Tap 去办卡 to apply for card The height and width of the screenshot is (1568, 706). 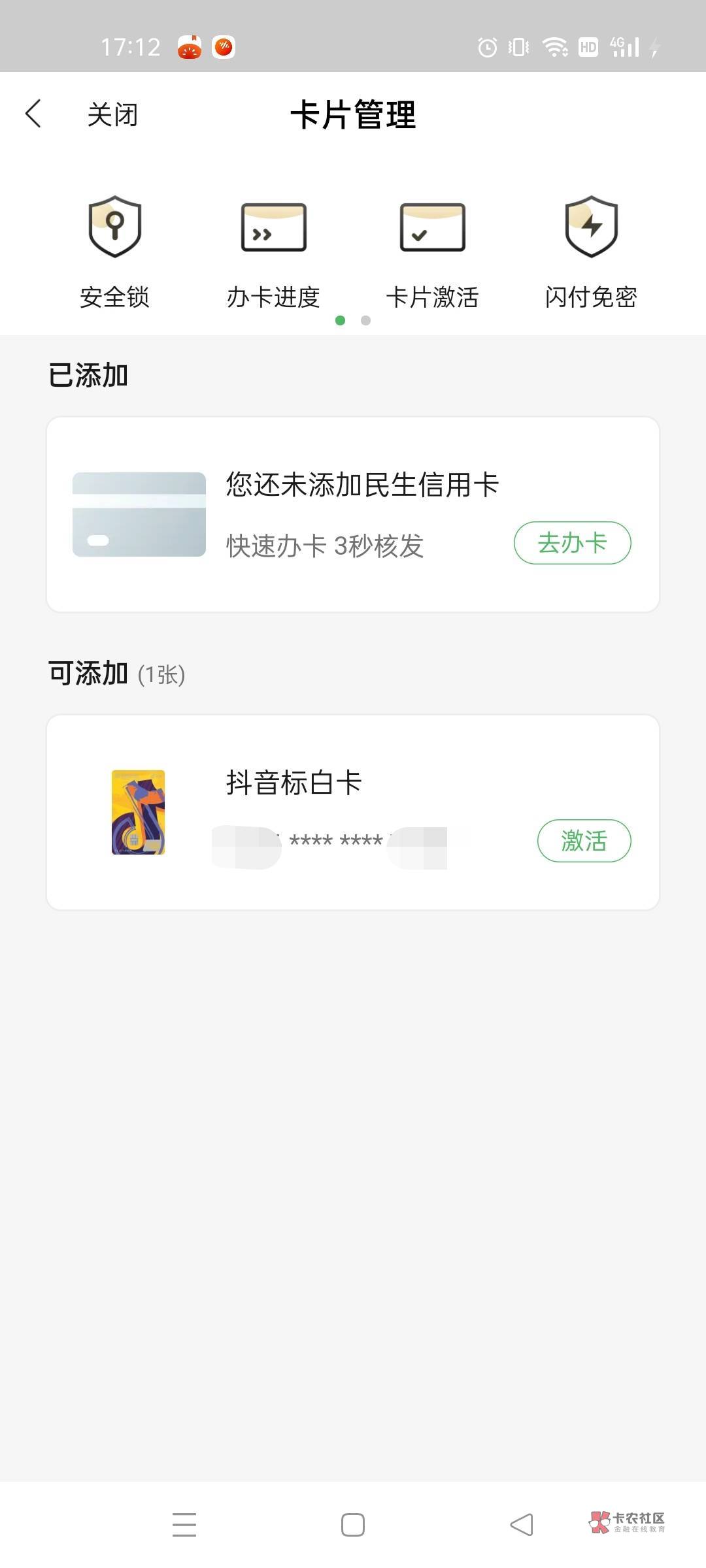(x=572, y=543)
